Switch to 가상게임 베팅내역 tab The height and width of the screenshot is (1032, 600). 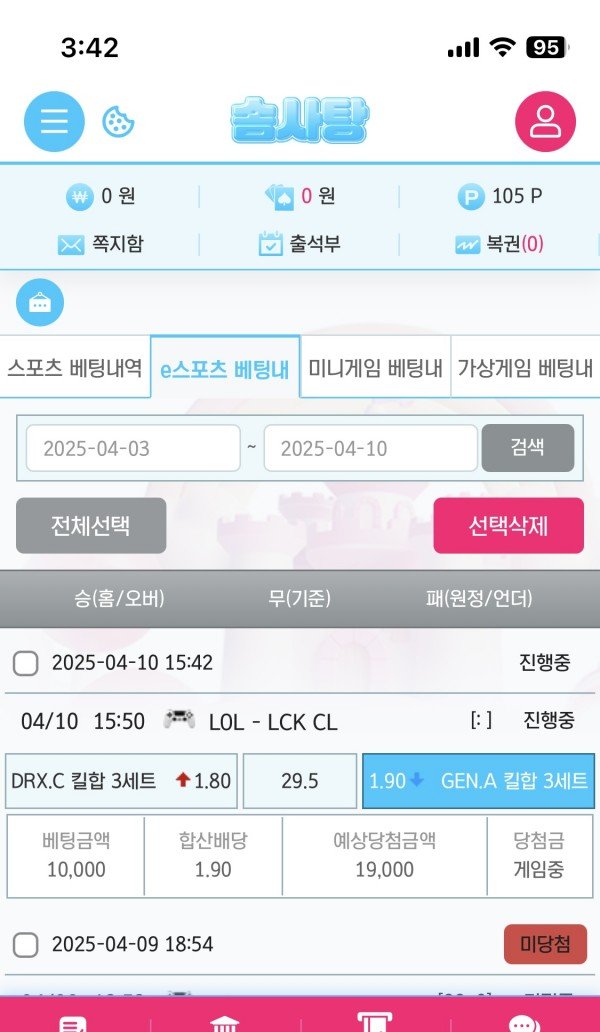(525, 368)
